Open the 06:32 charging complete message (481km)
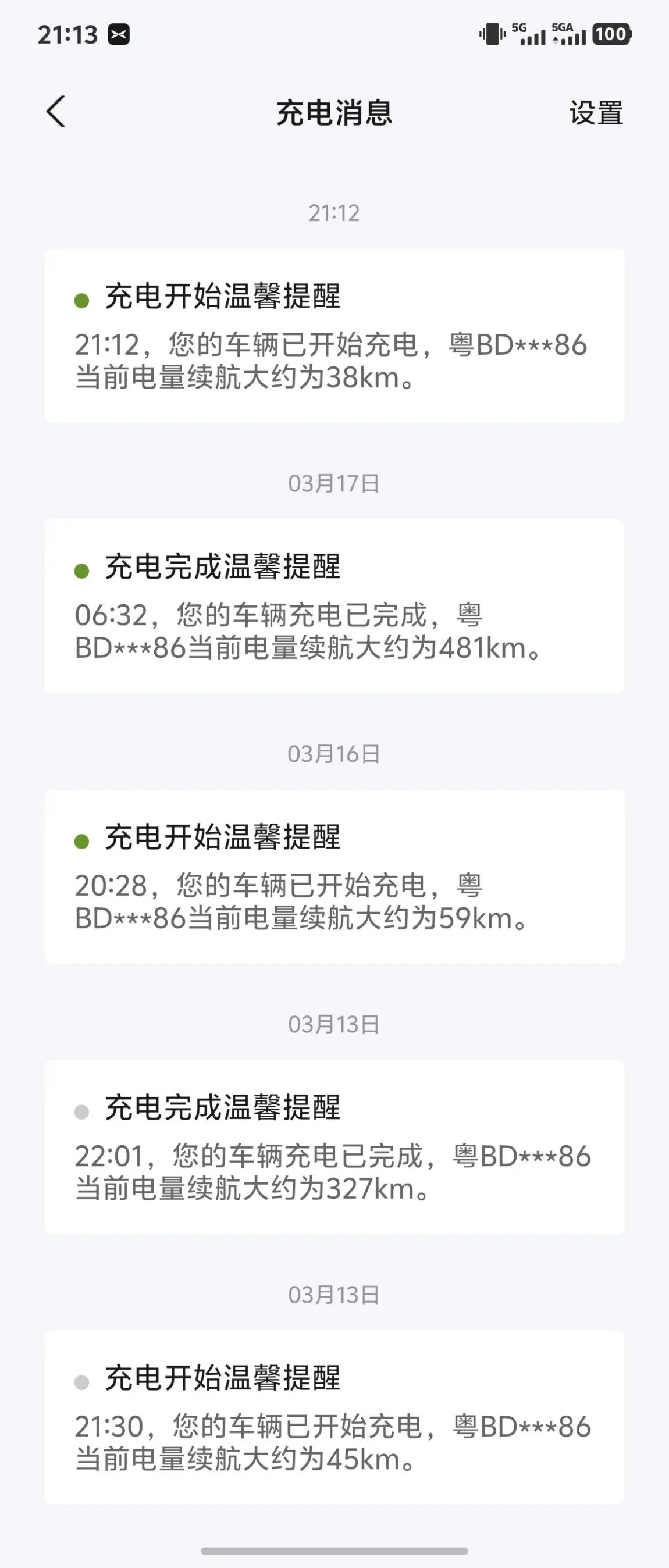 coord(334,606)
